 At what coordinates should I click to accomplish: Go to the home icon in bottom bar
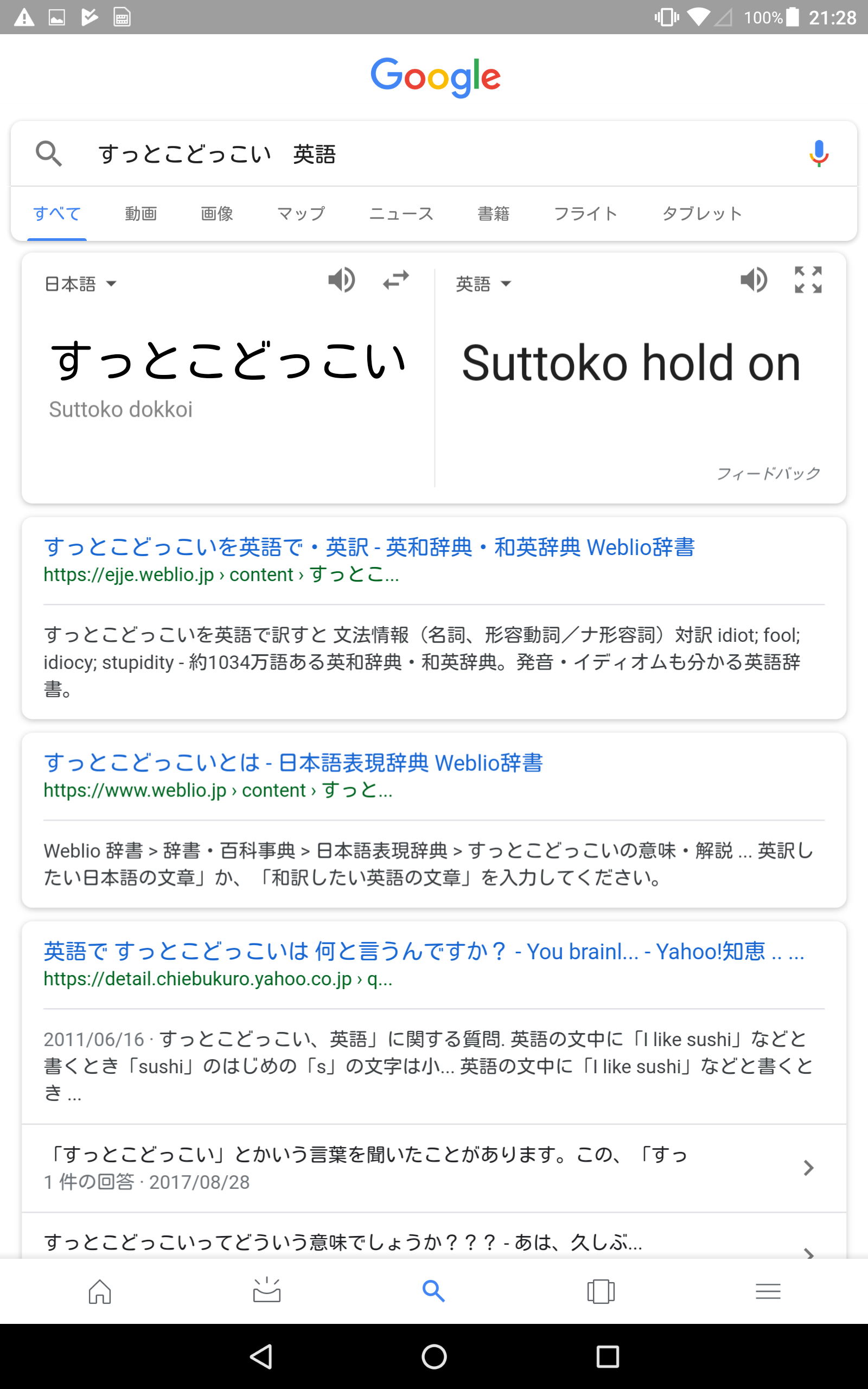click(x=100, y=1291)
